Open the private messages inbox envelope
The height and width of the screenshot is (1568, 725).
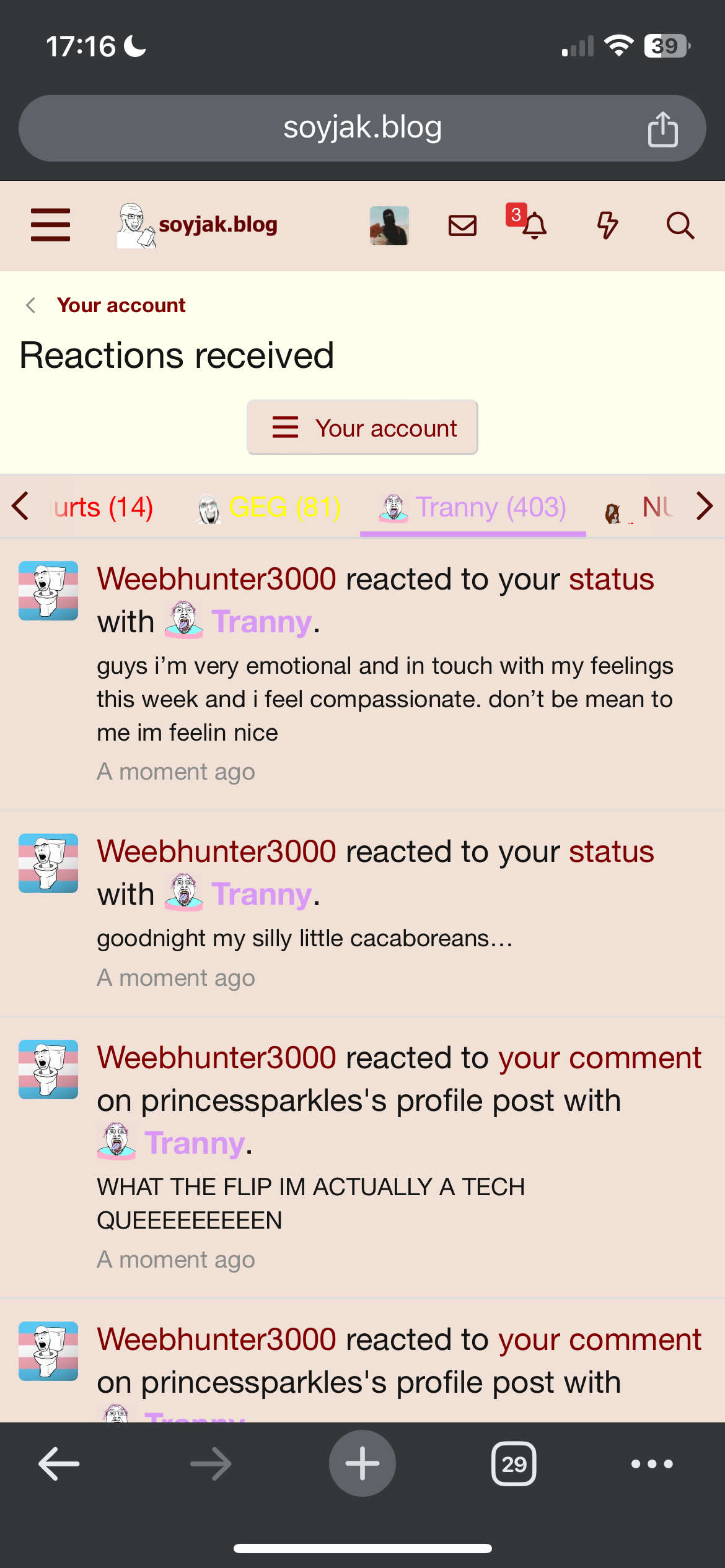click(x=462, y=225)
